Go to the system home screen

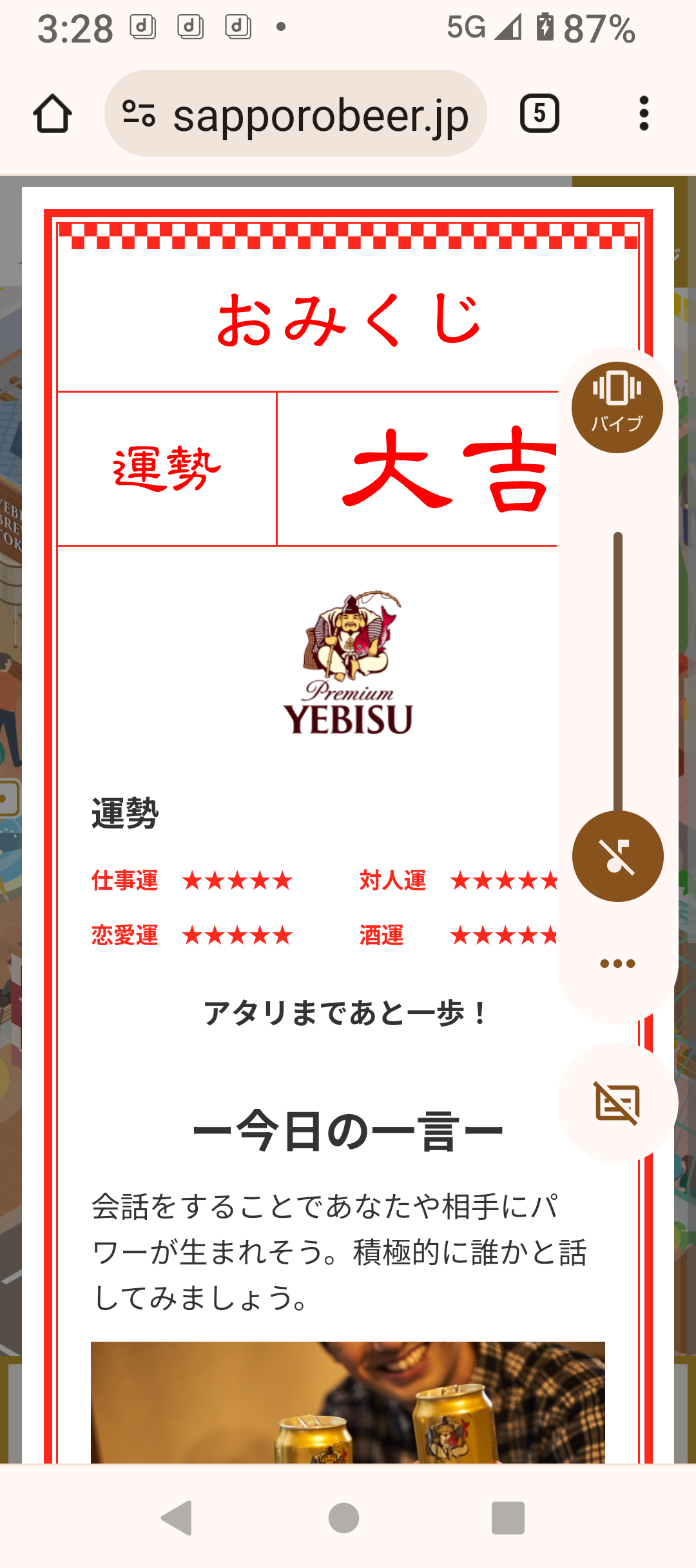point(343,1518)
